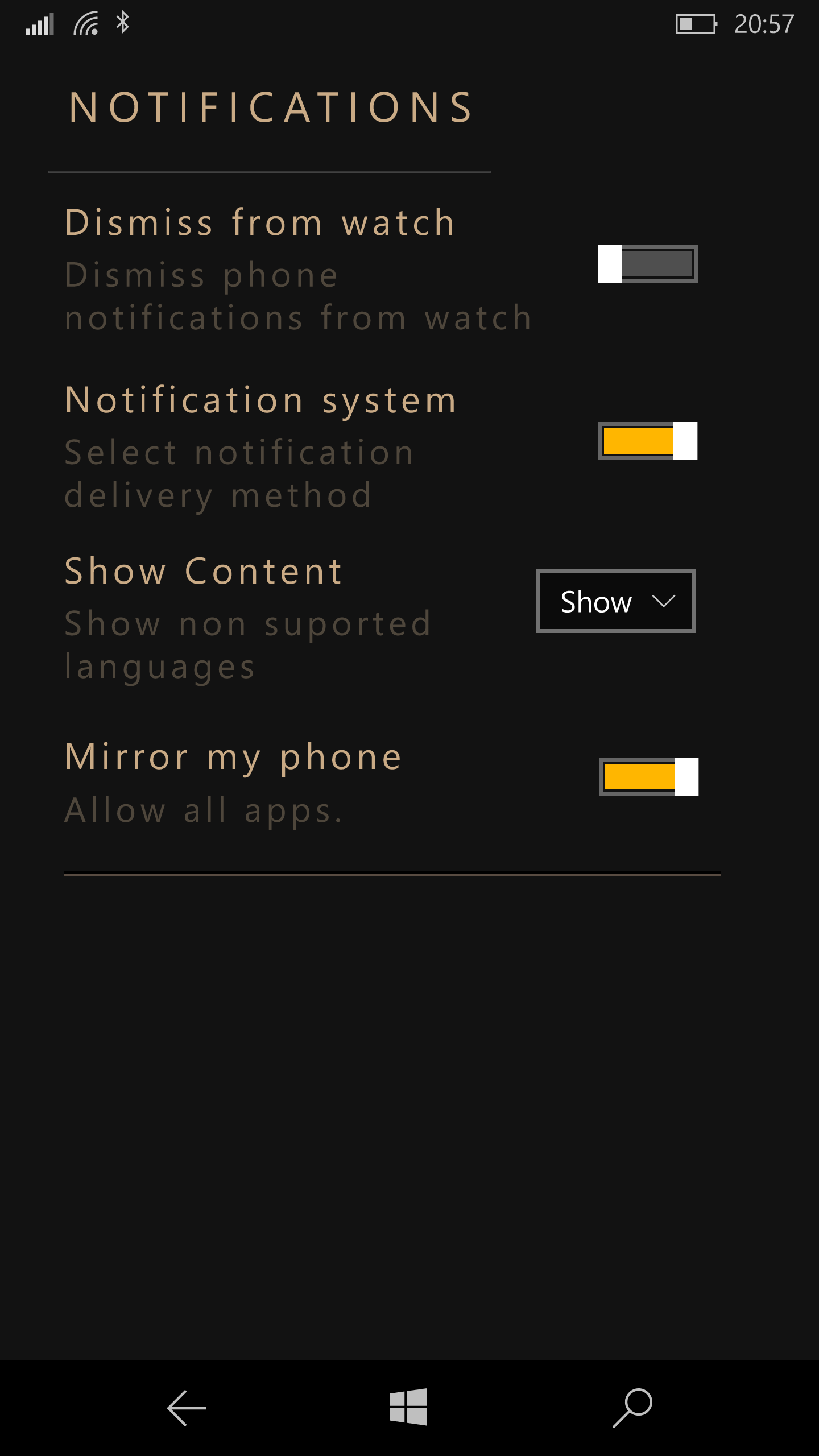Screen dimensions: 819x1456
Task: Expand the Show Content dropdown
Action: click(x=615, y=601)
